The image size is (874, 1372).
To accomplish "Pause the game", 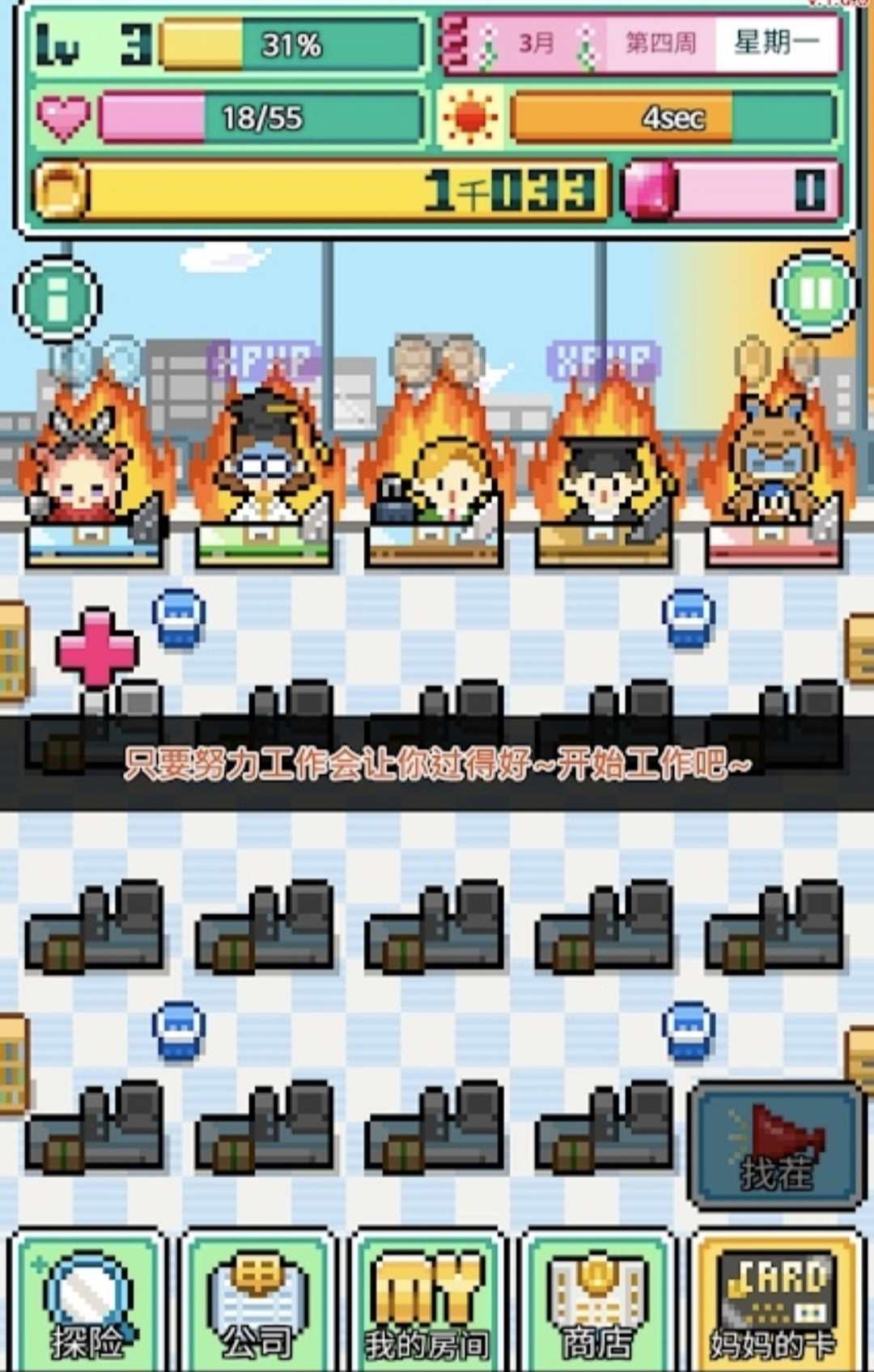I will coord(815,294).
